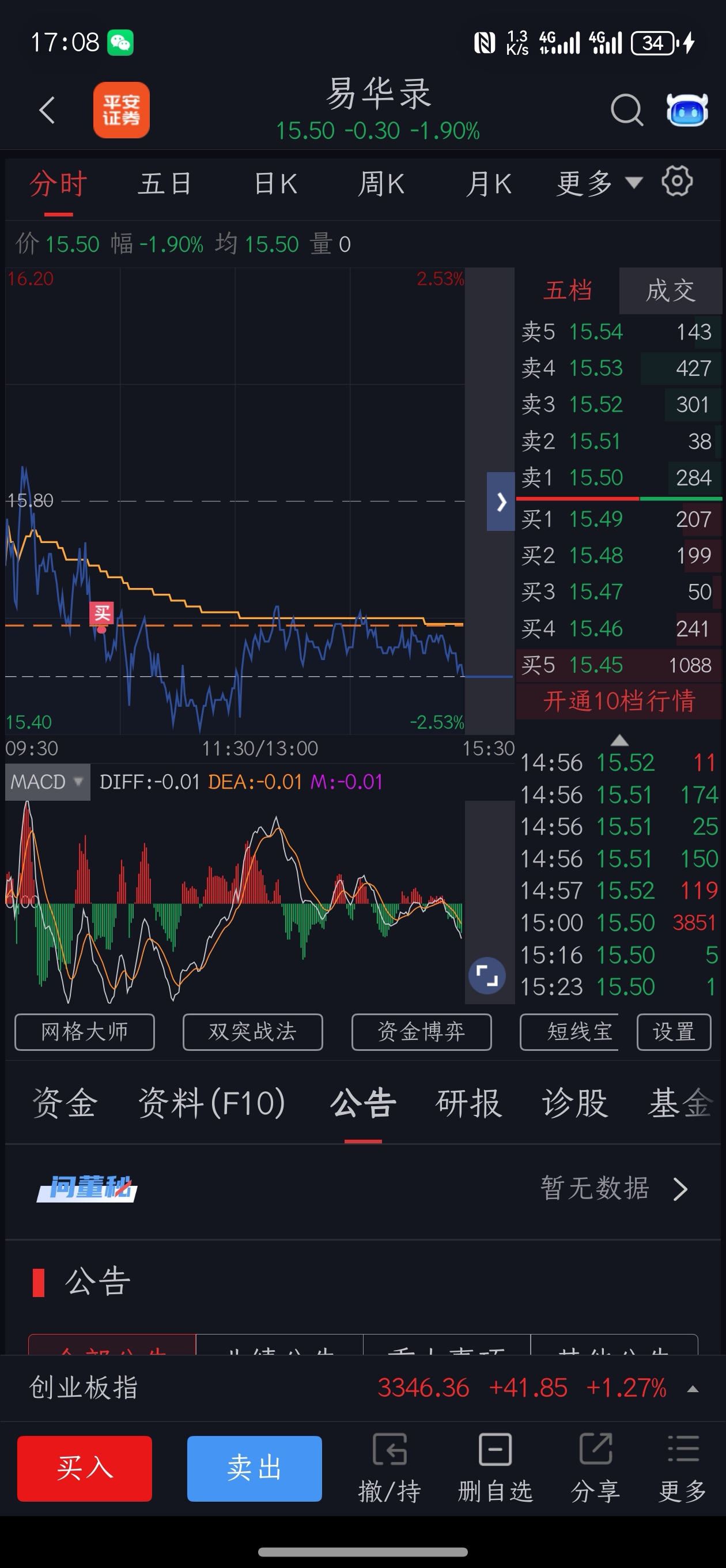The width and height of the screenshot is (726, 1568).
Task: Select the 周K chart tab
Action: click(381, 184)
